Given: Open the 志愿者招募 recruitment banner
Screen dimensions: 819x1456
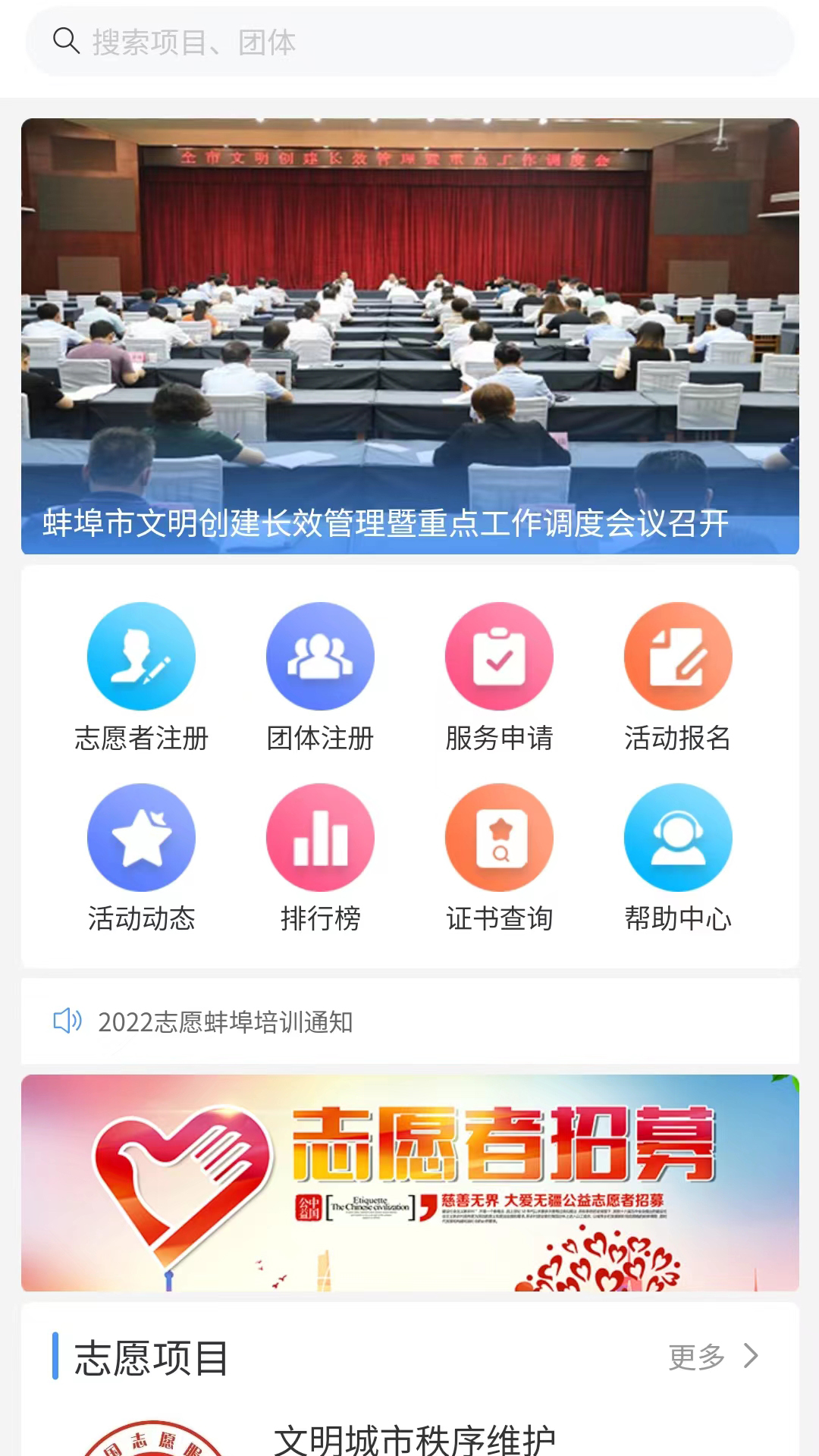Looking at the screenshot, I should coord(409,1182).
